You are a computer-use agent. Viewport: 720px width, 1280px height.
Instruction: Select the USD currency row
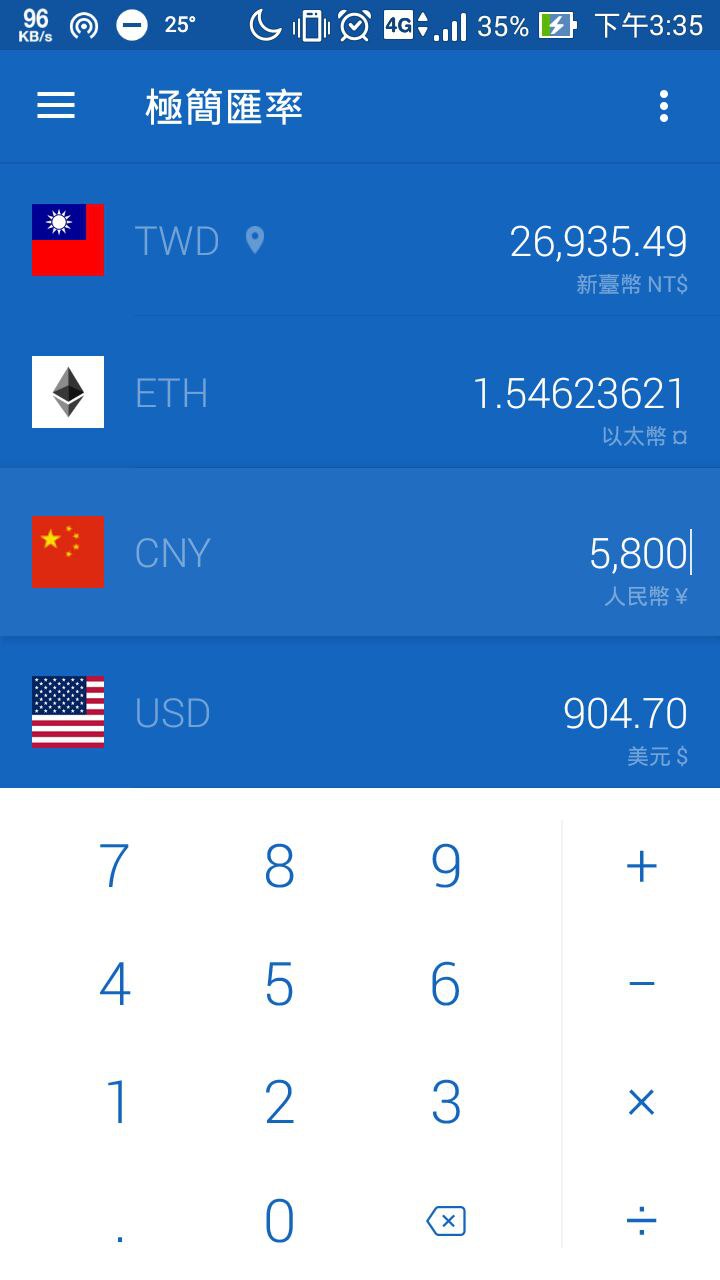click(360, 712)
